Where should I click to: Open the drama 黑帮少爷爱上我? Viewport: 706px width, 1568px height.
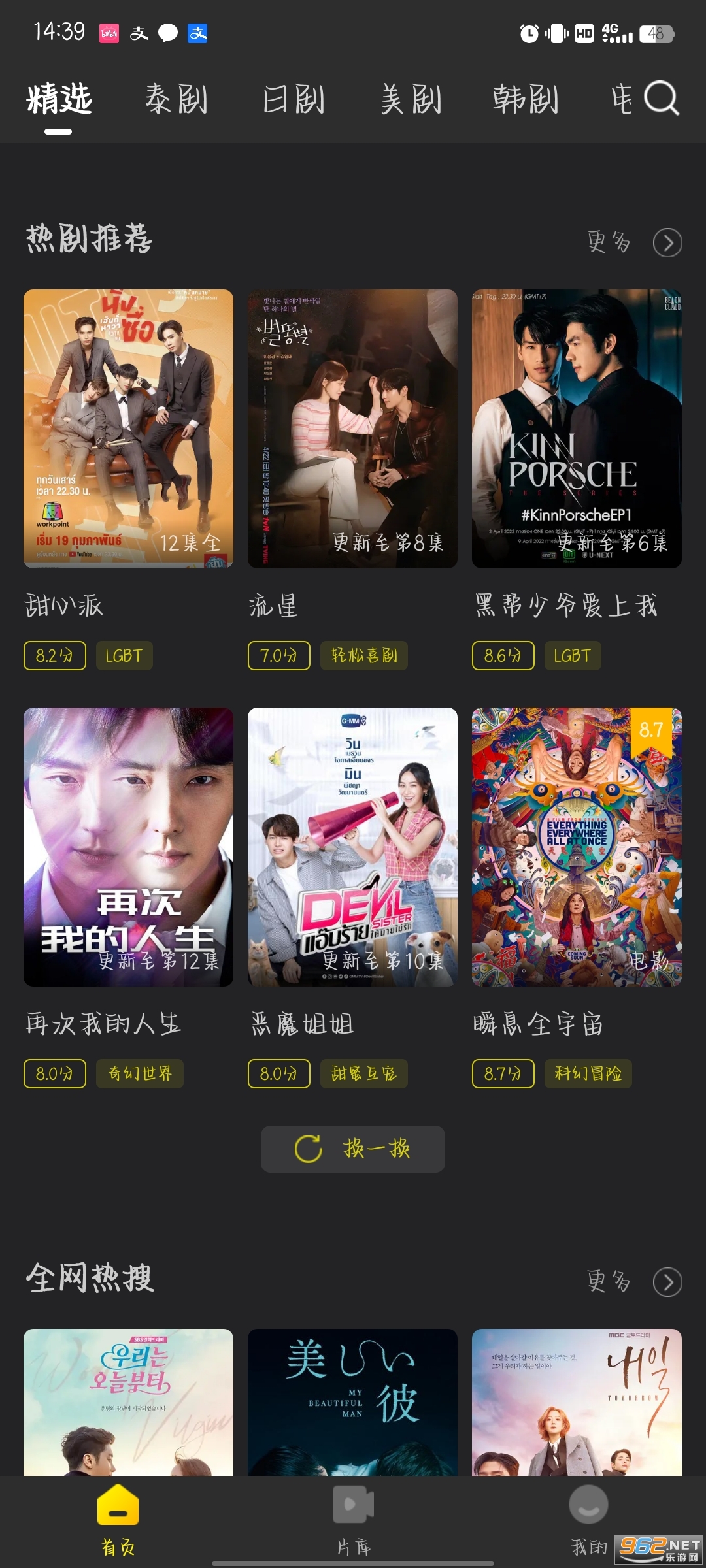pos(577,429)
